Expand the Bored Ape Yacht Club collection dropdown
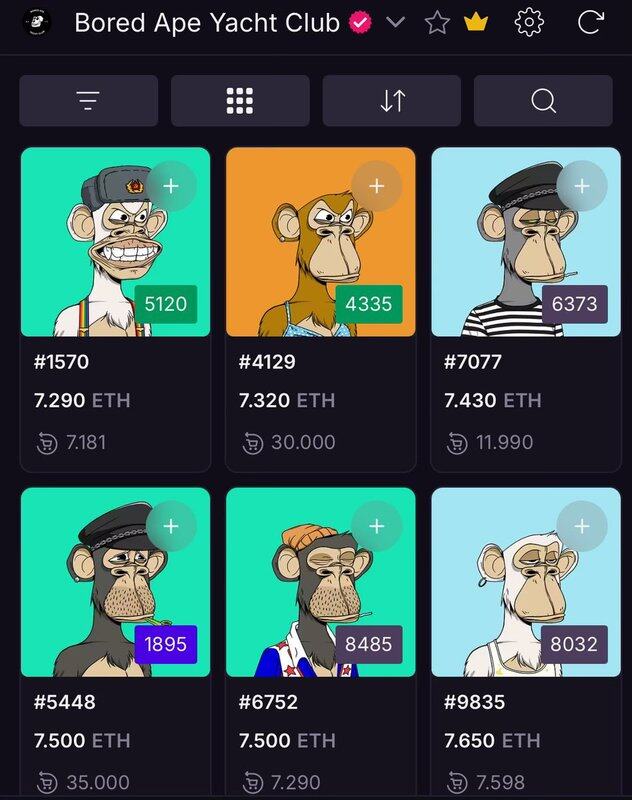 395,22
